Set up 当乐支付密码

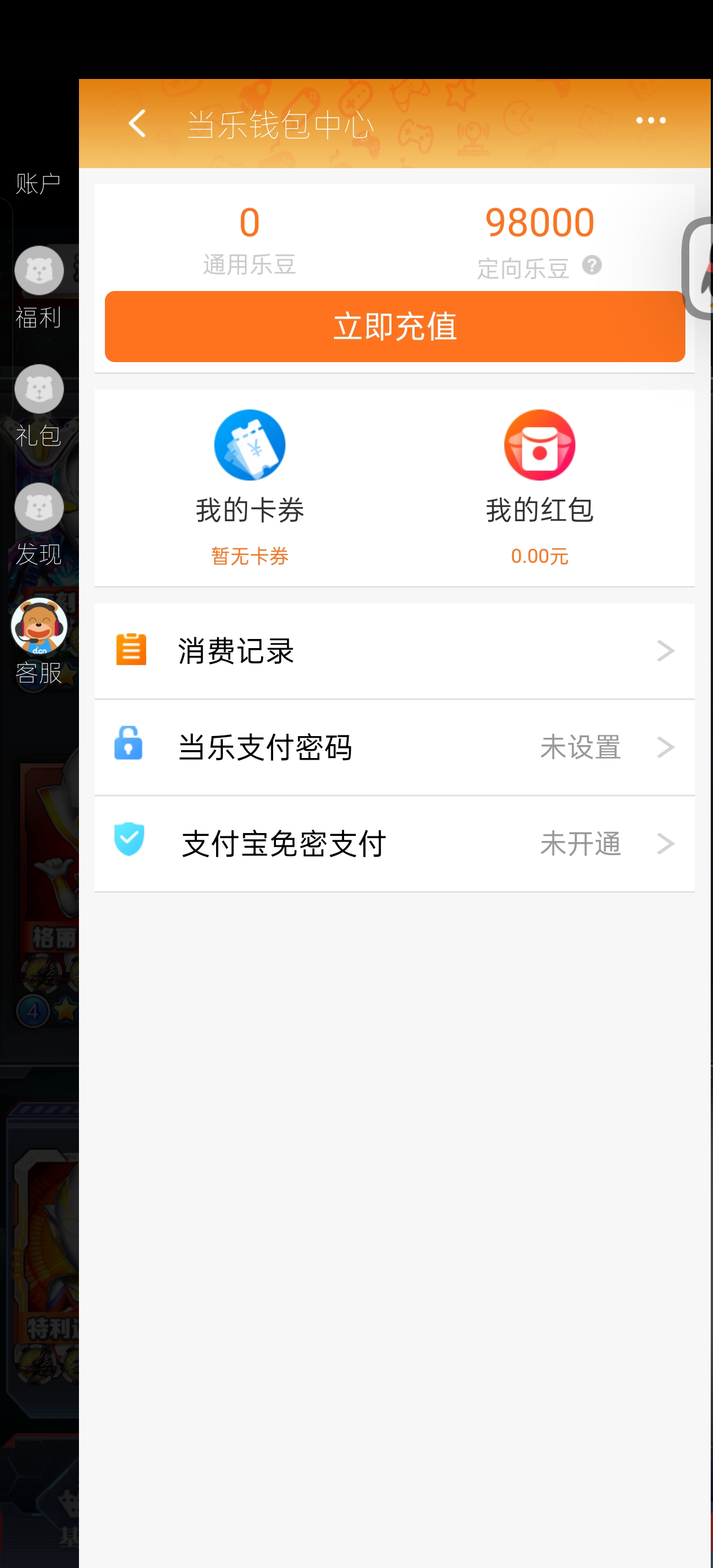(x=394, y=747)
